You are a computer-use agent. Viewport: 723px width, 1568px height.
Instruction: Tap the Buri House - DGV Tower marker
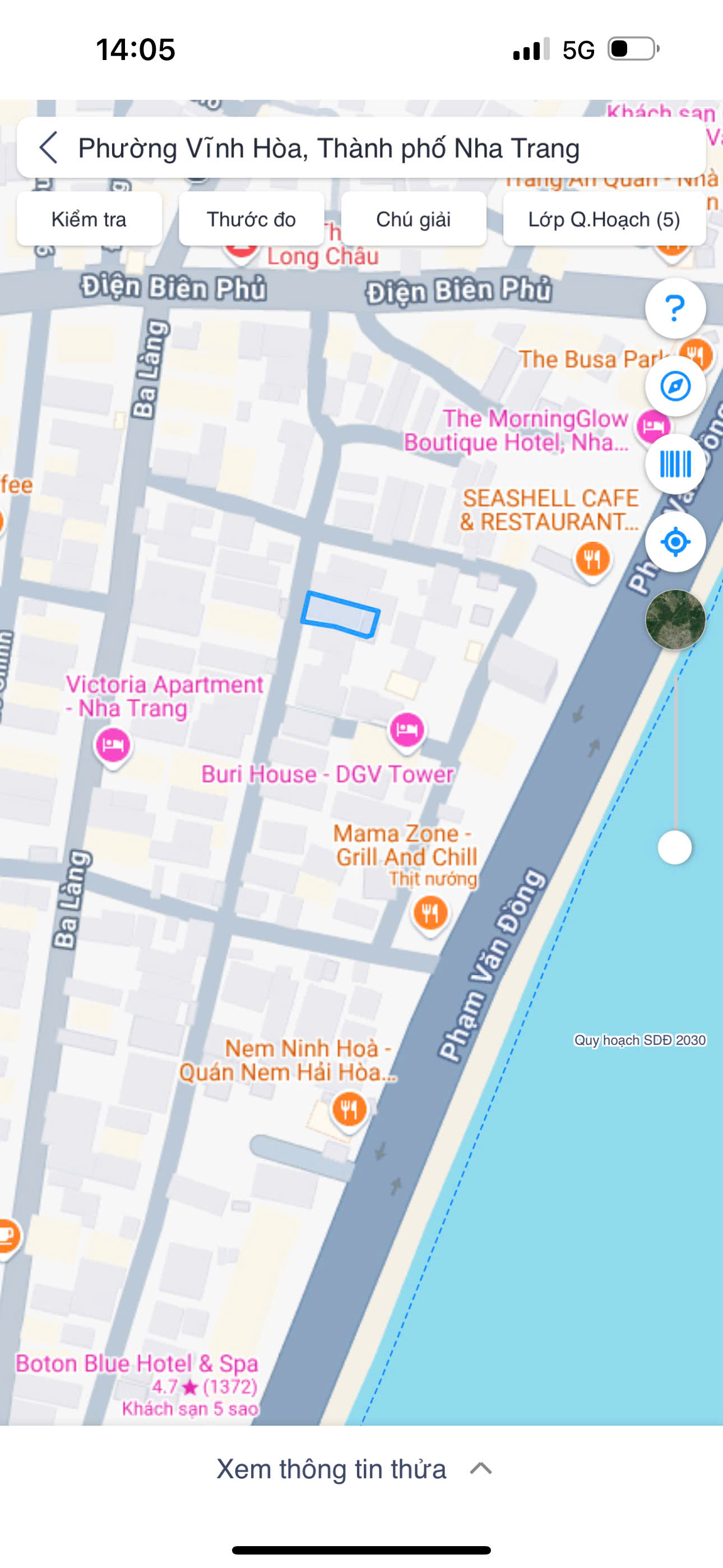406,729
